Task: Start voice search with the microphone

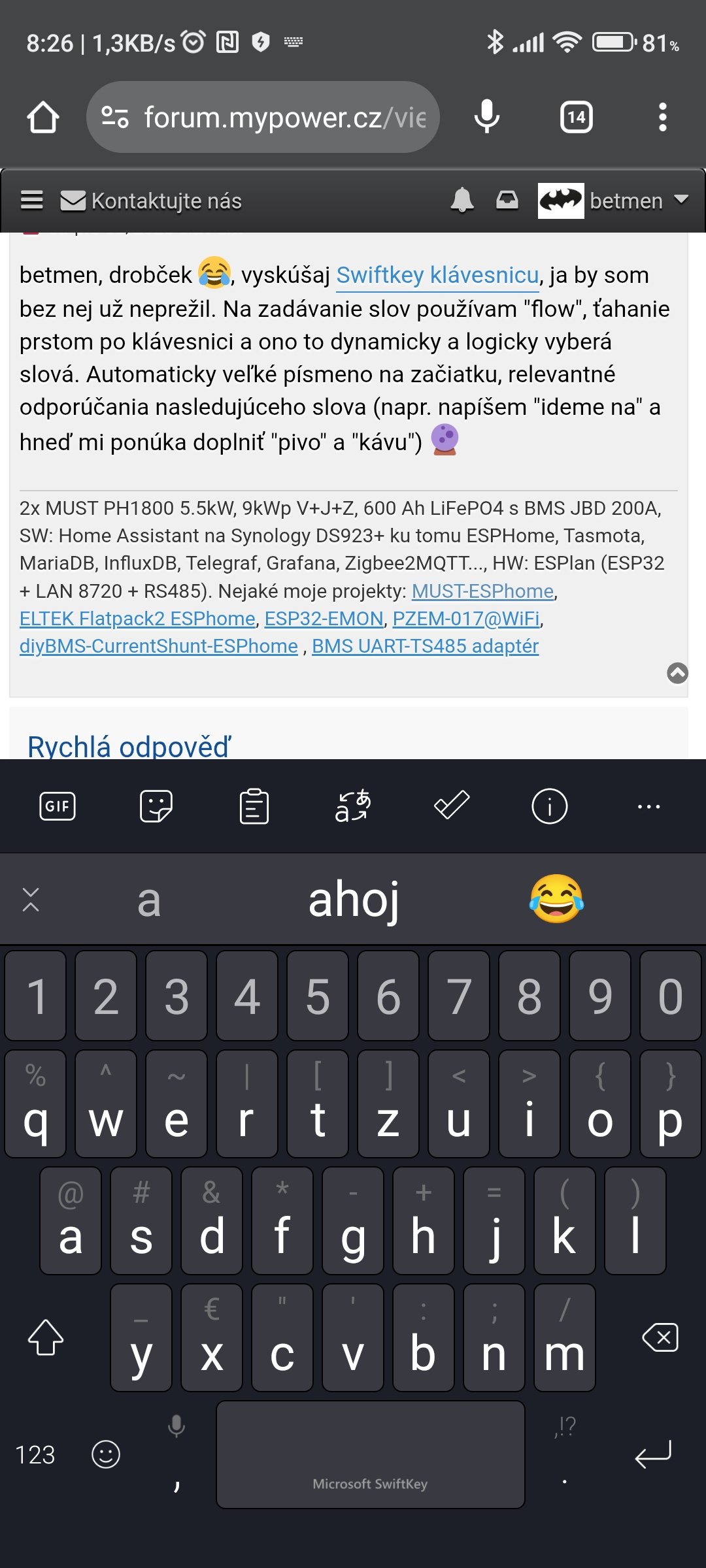Action: (x=486, y=118)
